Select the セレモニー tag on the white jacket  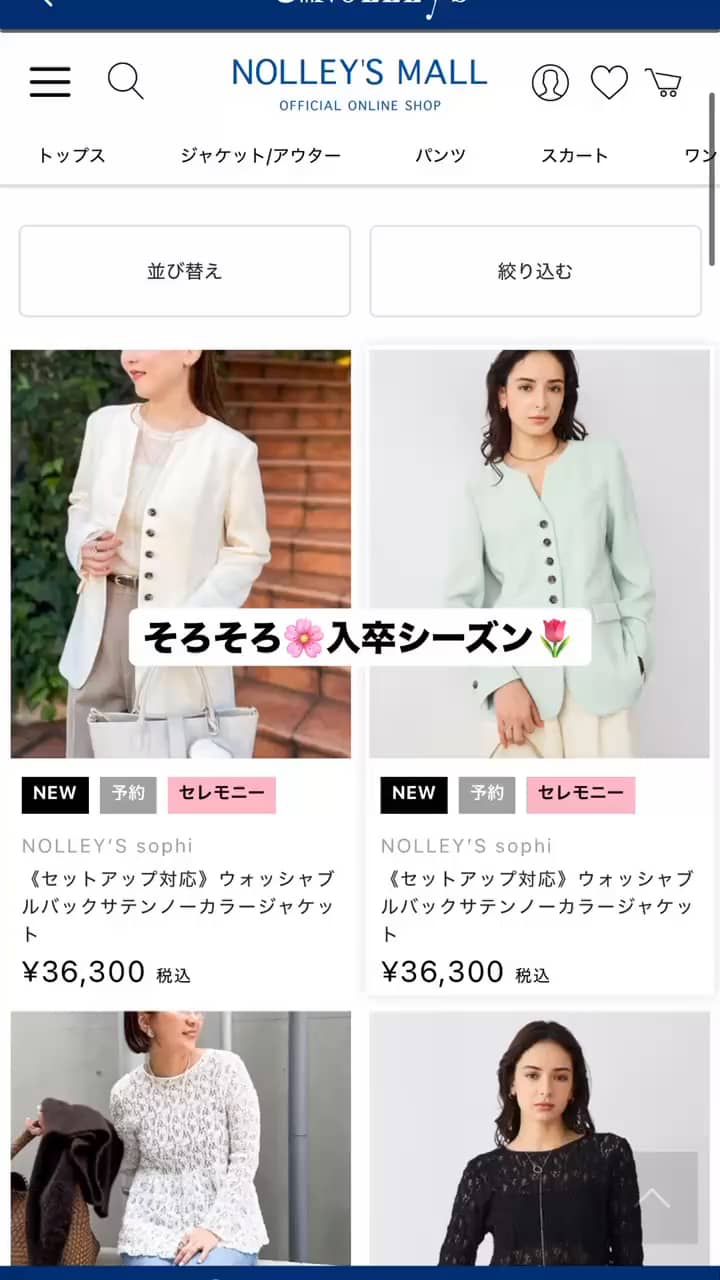pos(221,794)
